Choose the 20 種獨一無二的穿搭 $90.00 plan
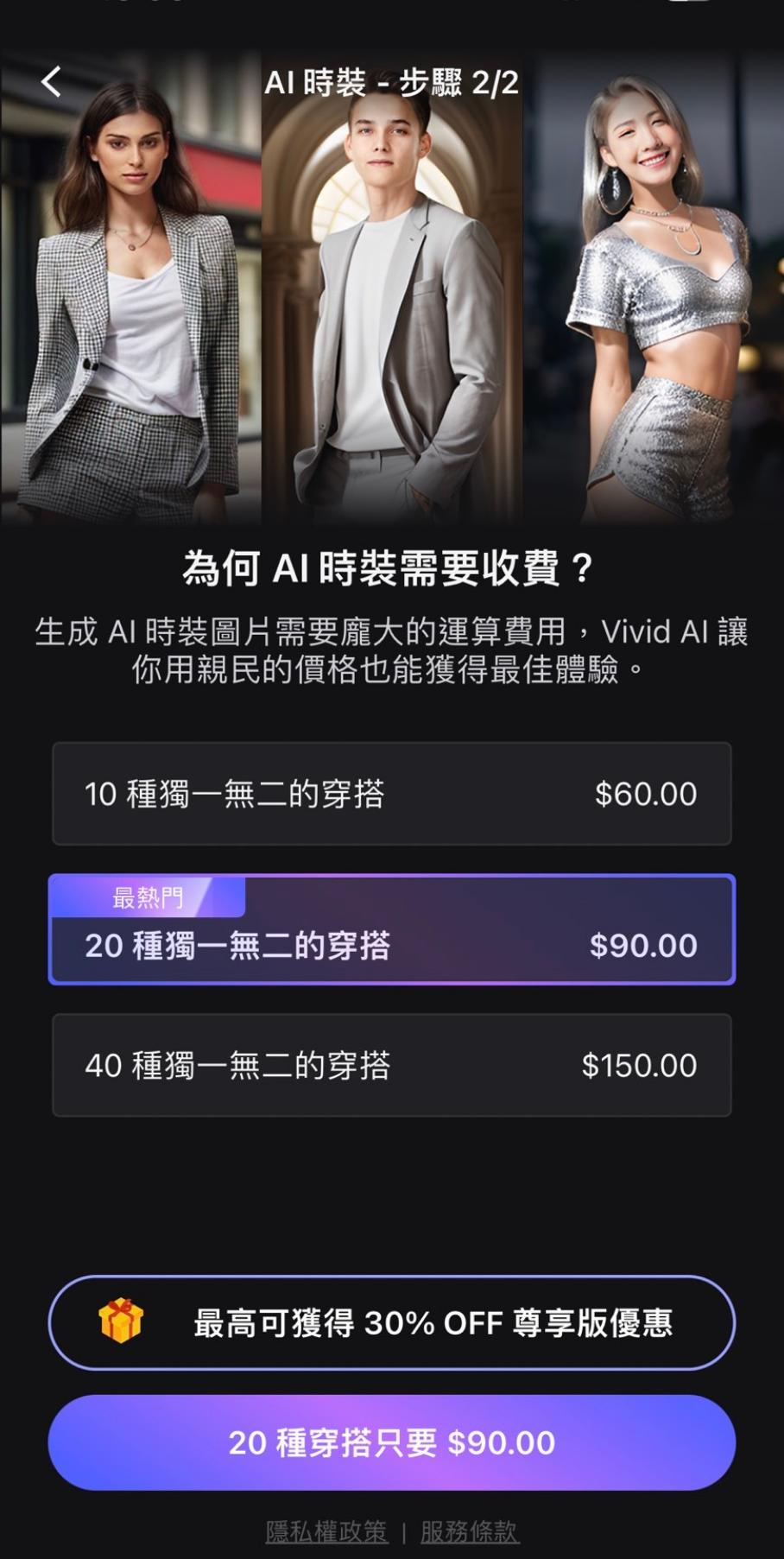 click(x=391, y=931)
